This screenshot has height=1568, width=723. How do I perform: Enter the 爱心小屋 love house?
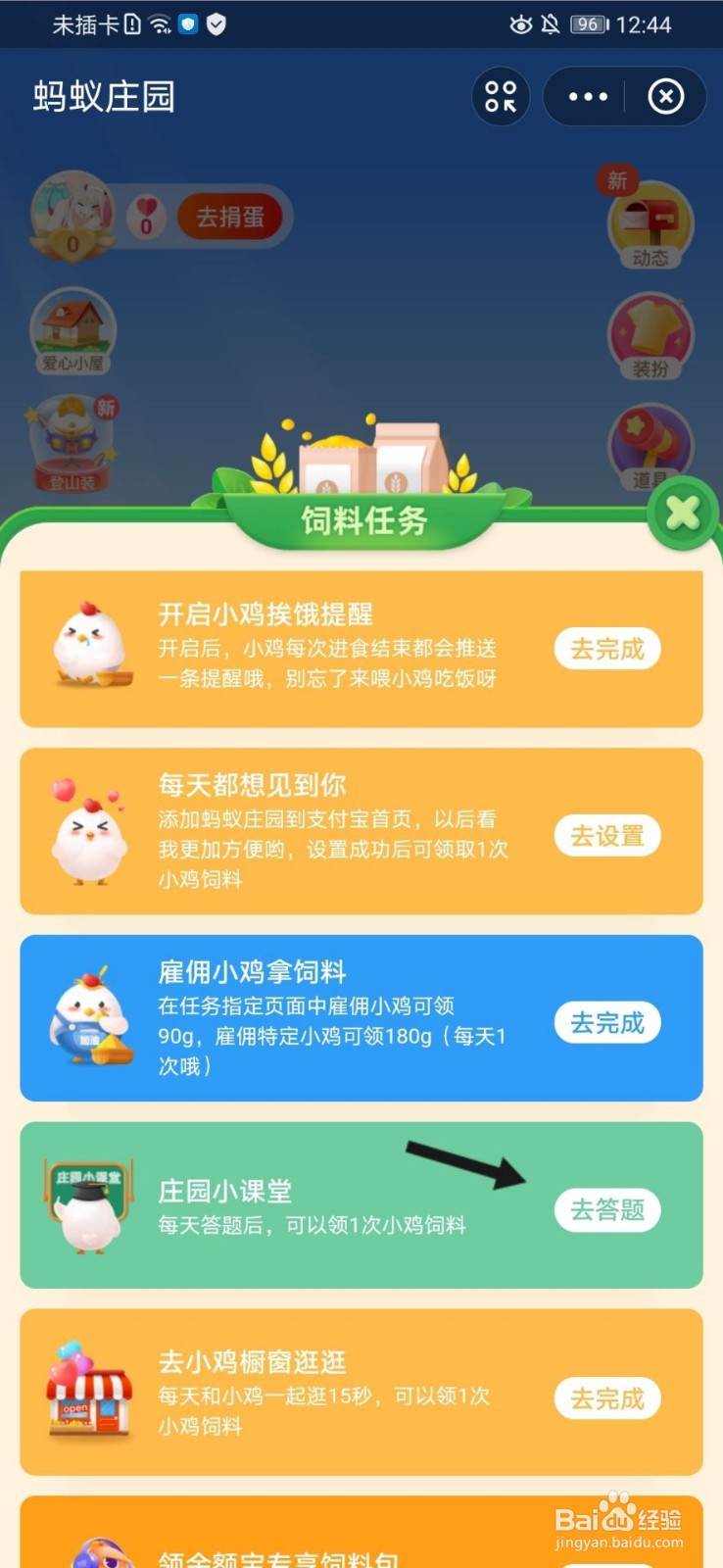pos(73,328)
